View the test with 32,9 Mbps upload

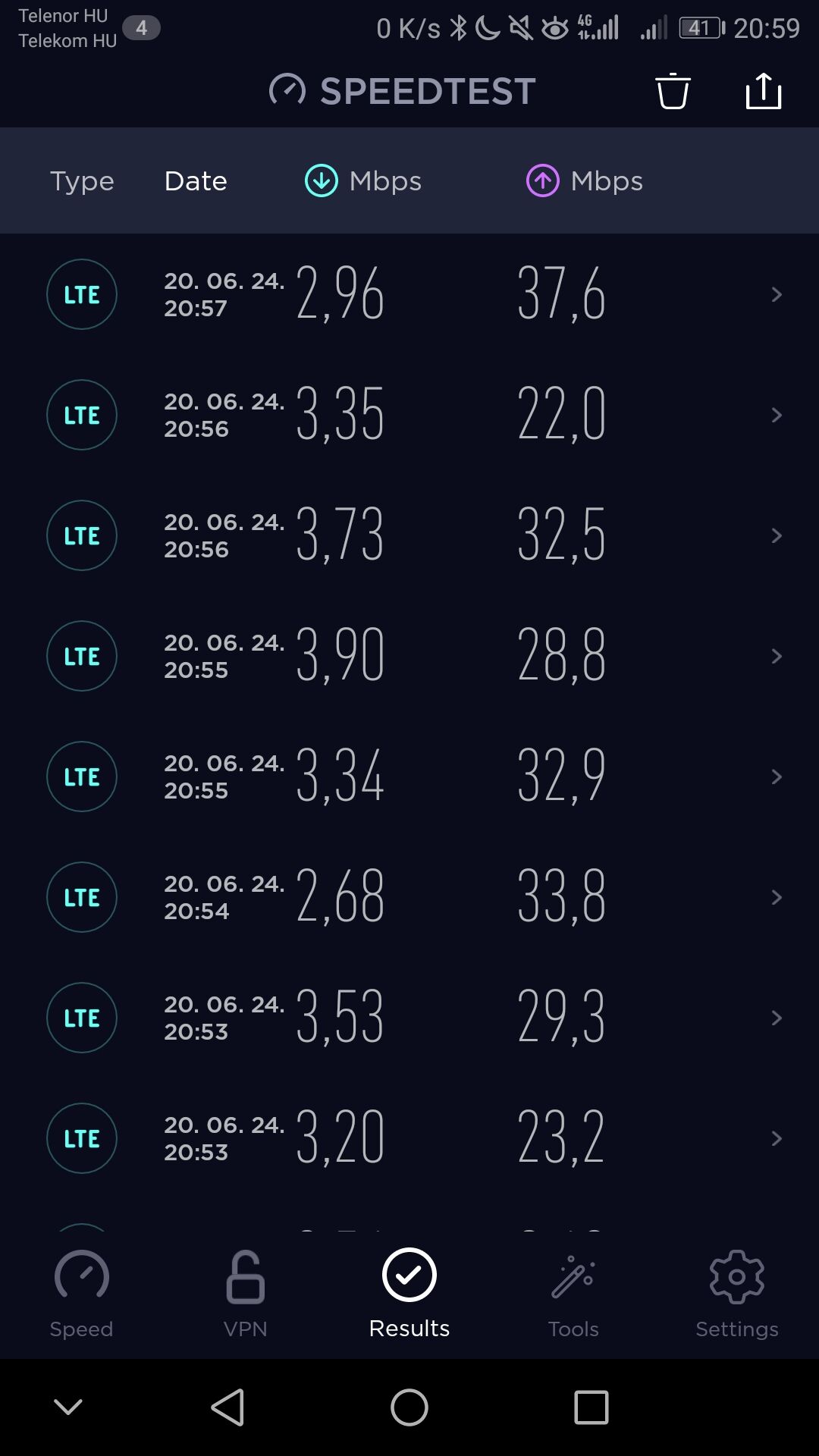409,777
